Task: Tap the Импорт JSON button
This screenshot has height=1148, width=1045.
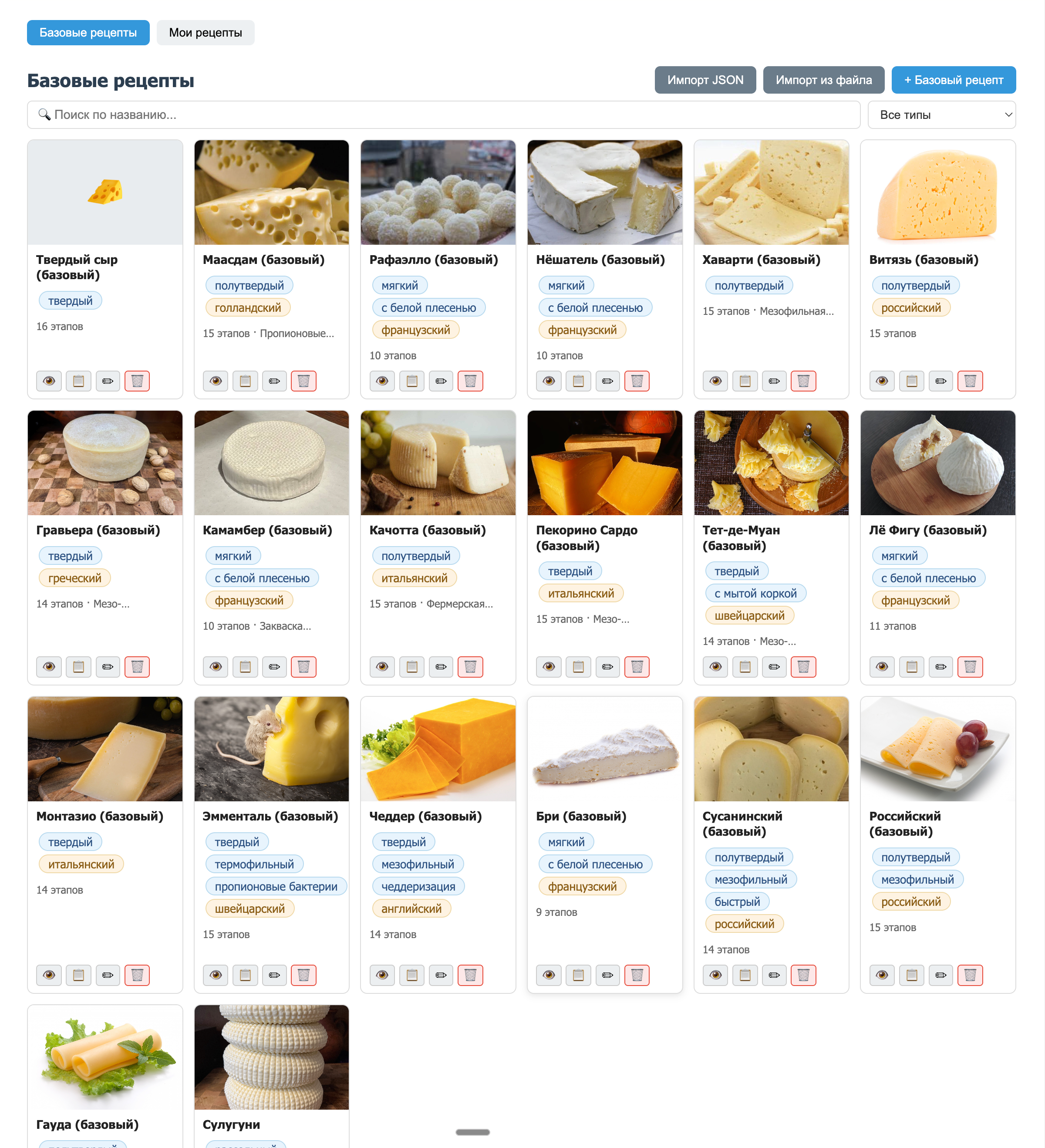Action: 705,80
